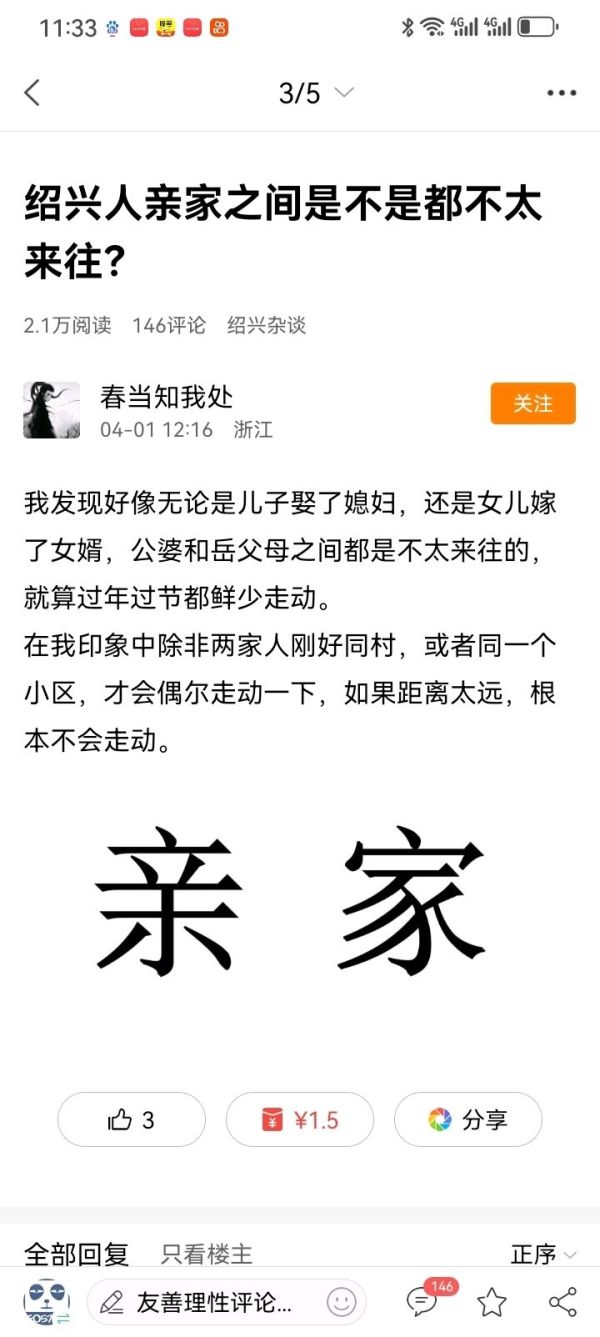600x1337 pixels.
Task: Tip the author via ¥1.5 red packet
Action: (300, 1119)
